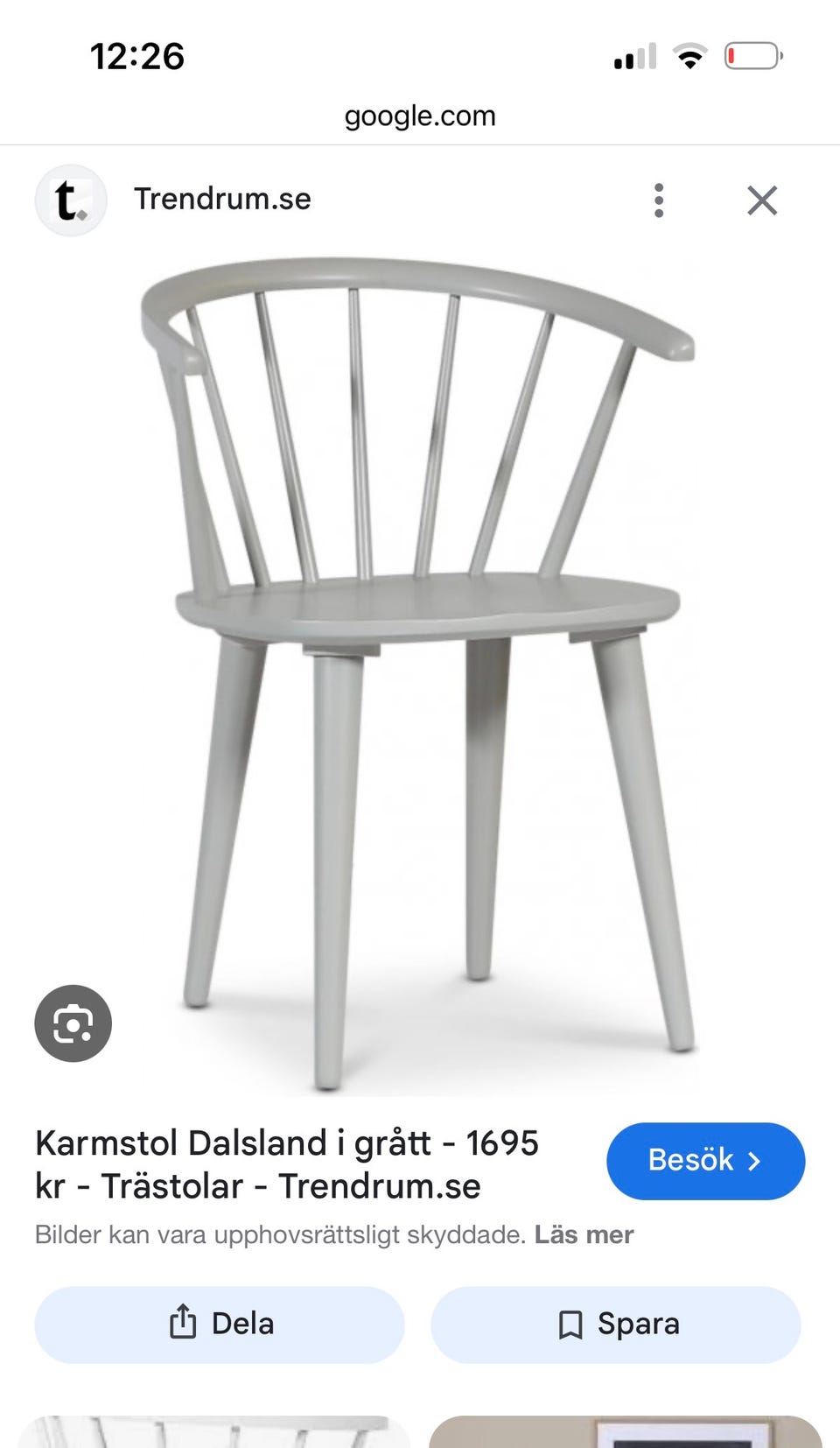The height and width of the screenshot is (1448, 840).
Task: Close the image preview
Action: (x=762, y=200)
